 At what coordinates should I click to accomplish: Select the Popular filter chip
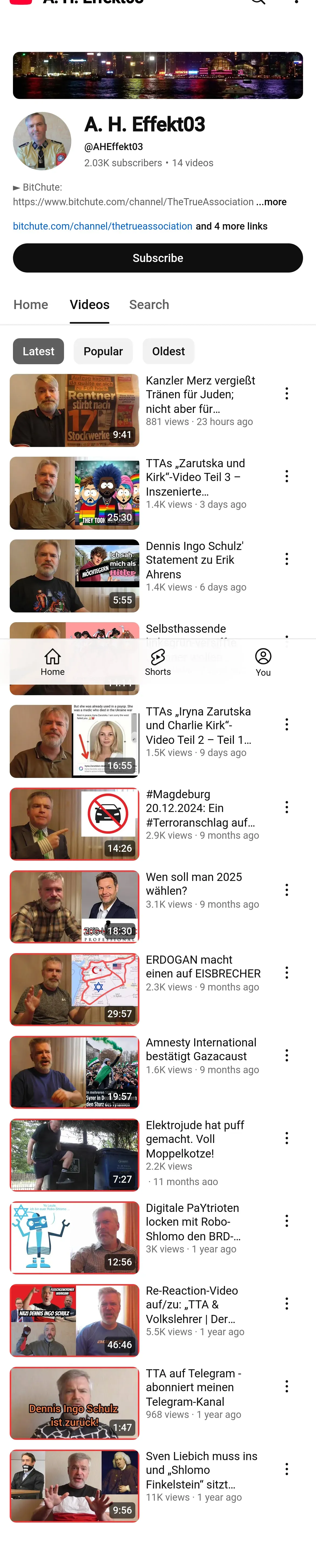click(x=103, y=351)
